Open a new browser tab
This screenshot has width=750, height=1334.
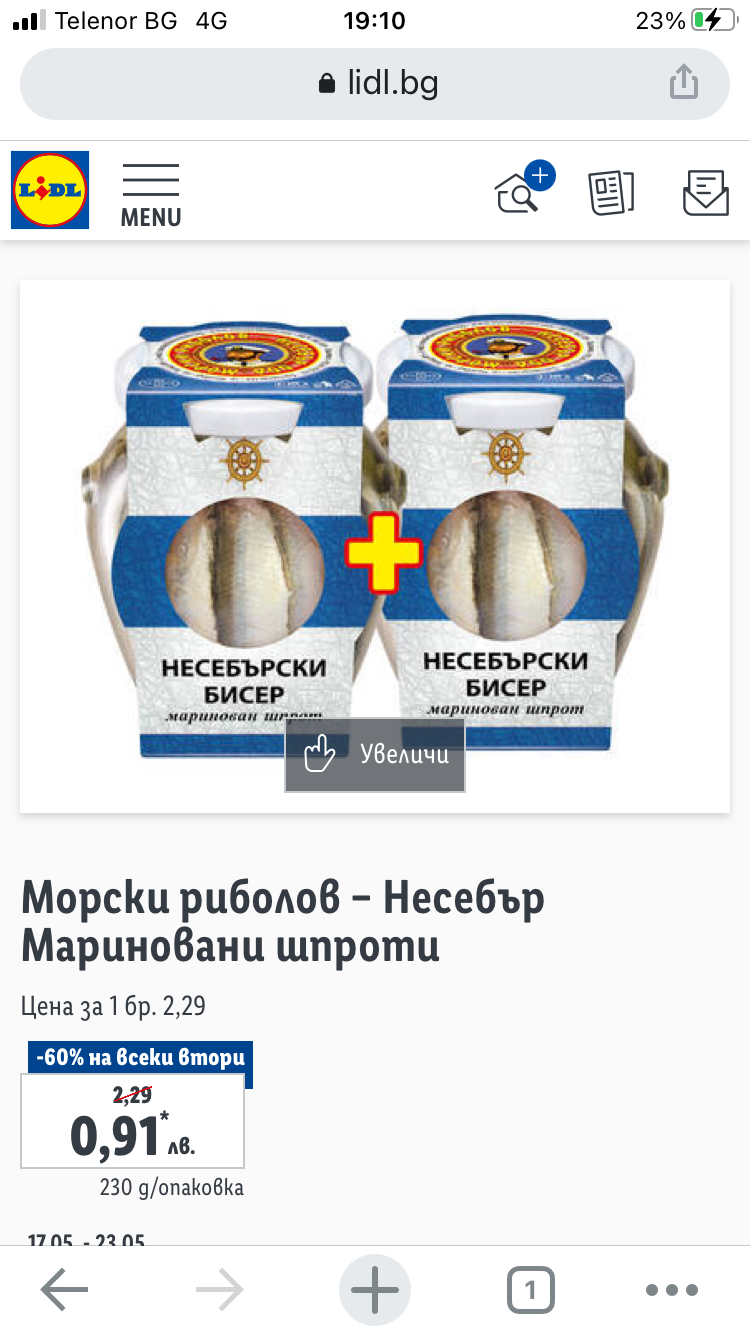click(375, 1290)
